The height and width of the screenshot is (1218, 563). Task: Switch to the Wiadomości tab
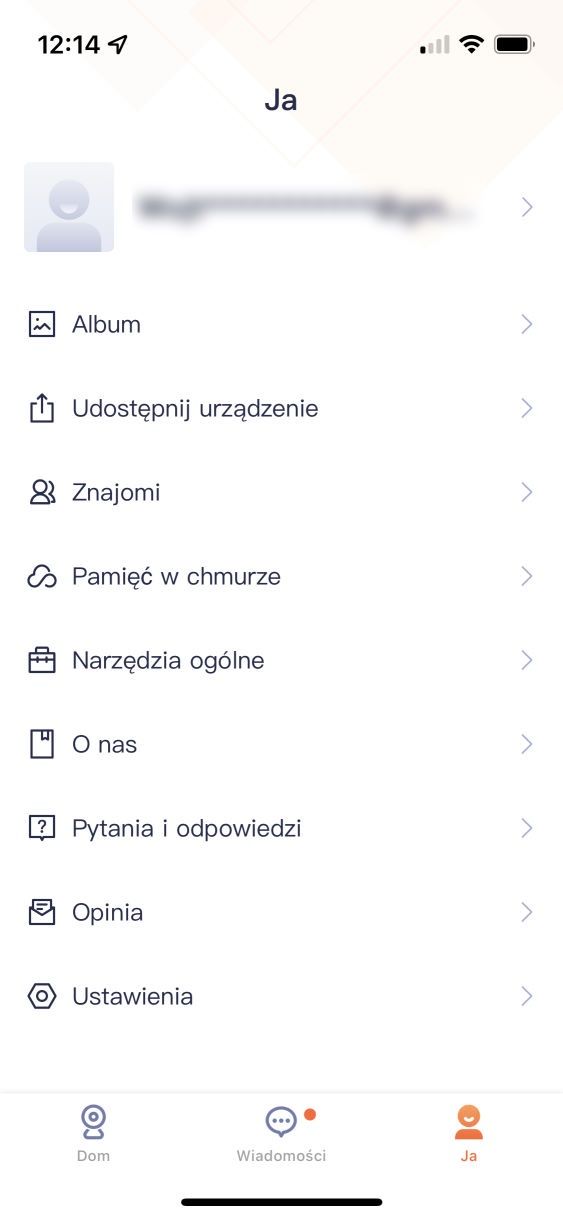(x=281, y=1134)
